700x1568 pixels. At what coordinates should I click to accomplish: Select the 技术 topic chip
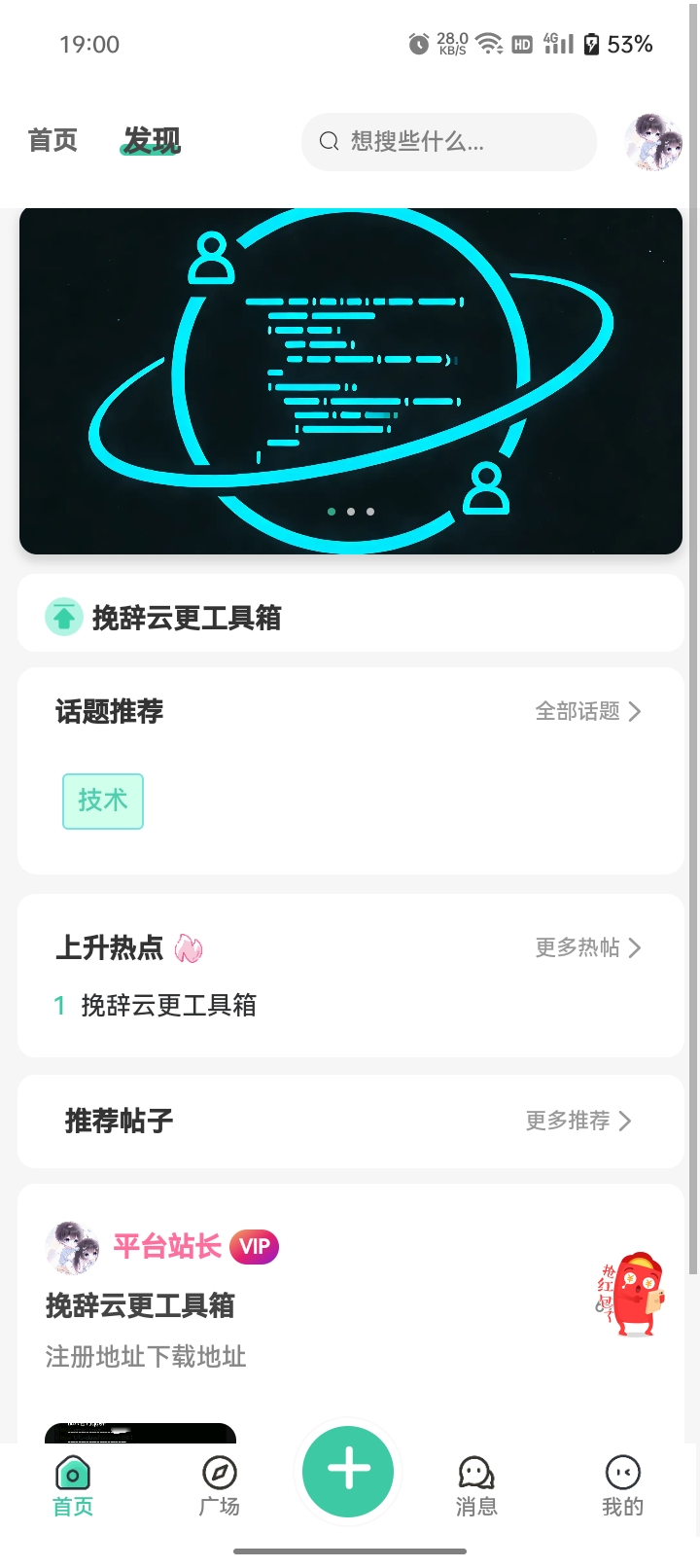pyautogui.click(x=103, y=801)
